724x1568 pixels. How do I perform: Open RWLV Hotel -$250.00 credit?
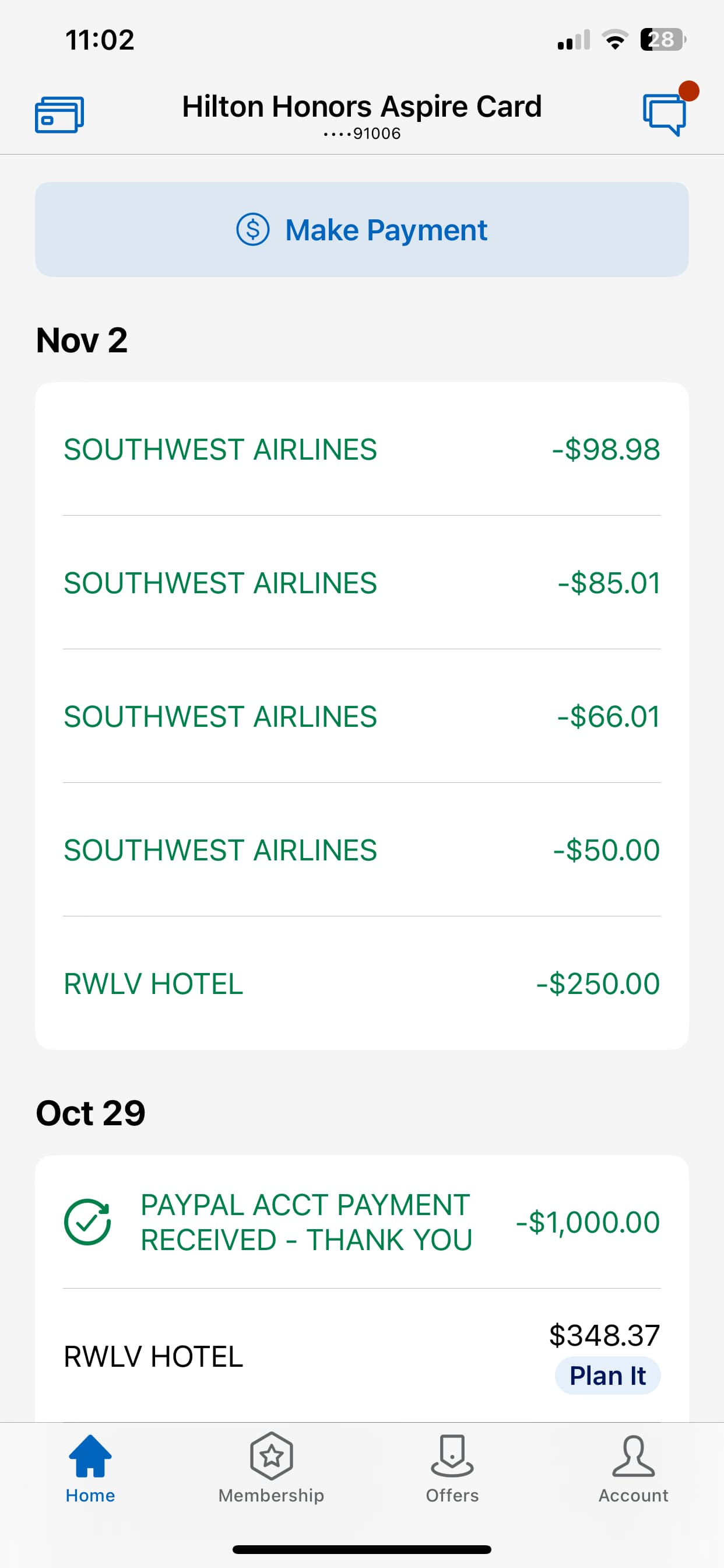pyautogui.click(x=362, y=983)
